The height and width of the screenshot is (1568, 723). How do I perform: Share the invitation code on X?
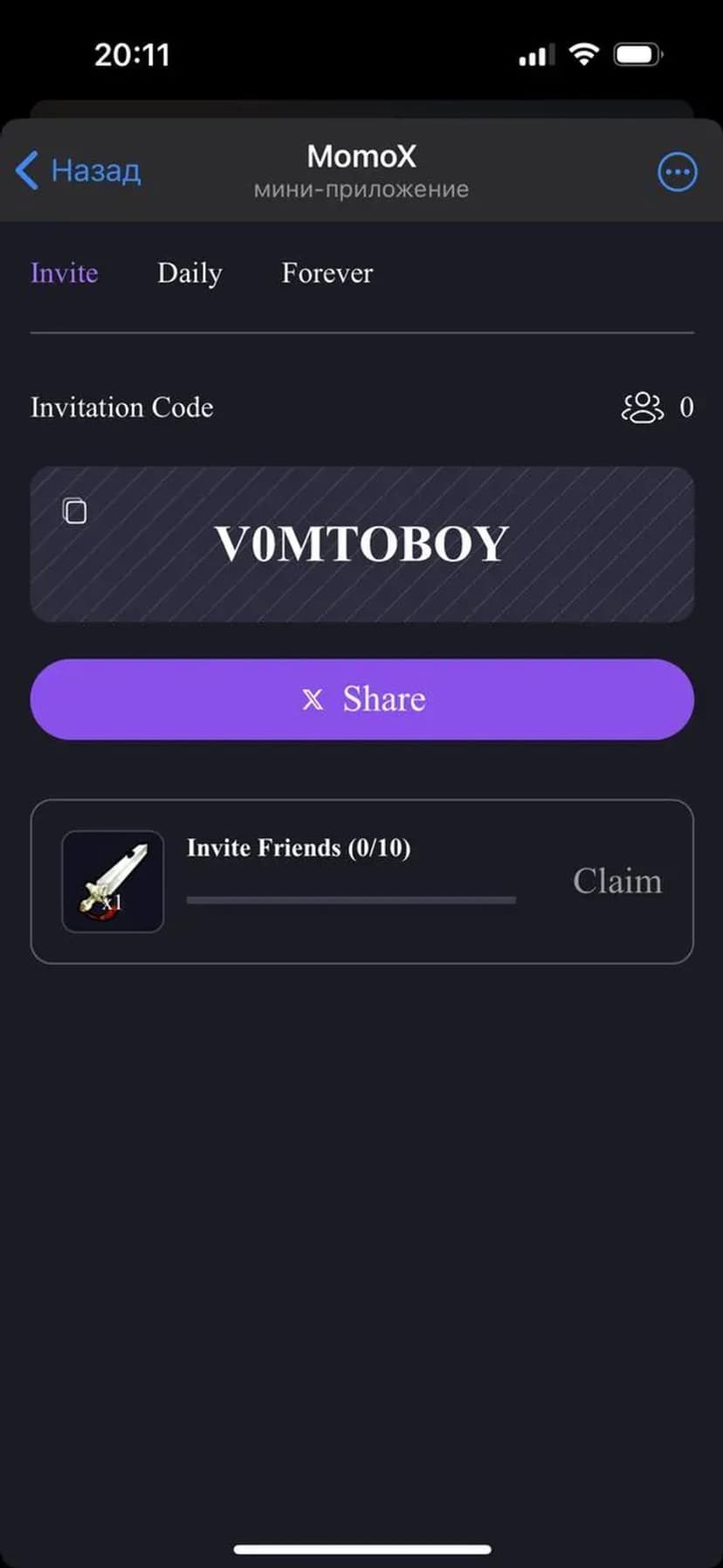pyautogui.click(x=361, y=699)
